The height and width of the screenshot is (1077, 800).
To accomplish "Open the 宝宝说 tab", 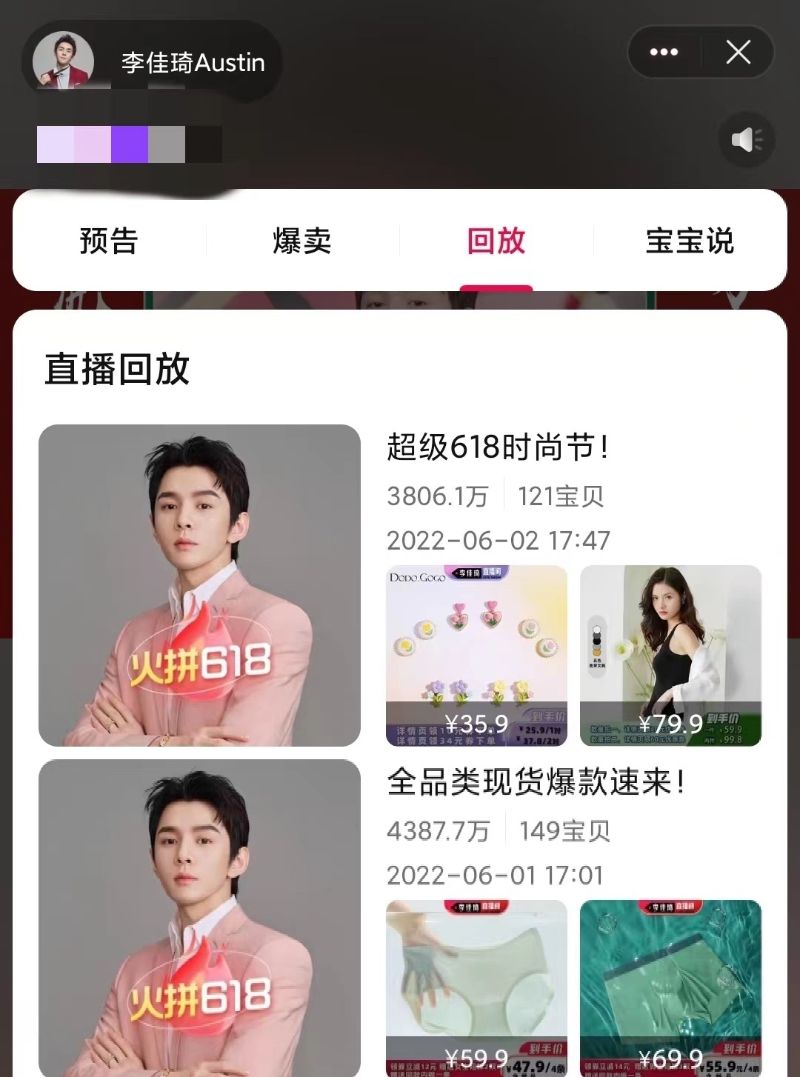I will pos(689,241).
